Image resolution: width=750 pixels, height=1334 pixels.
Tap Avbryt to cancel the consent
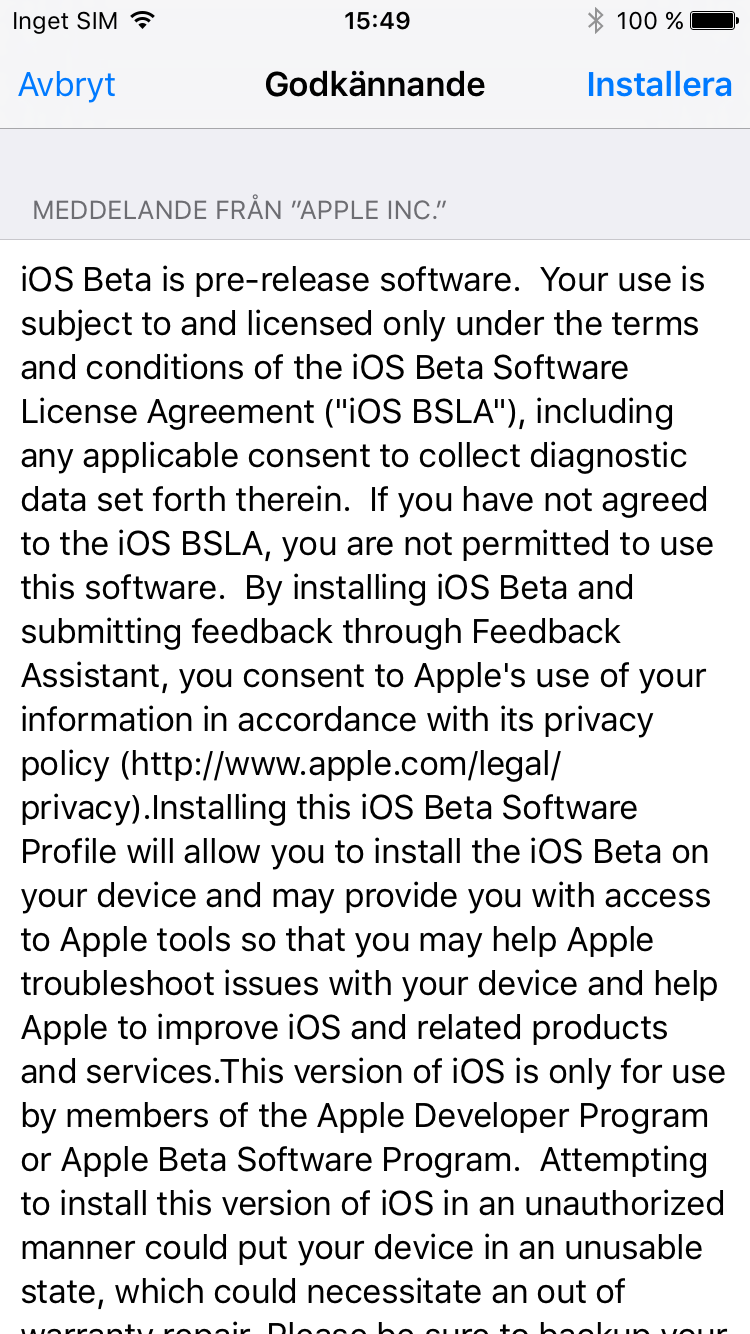(67, 85)
